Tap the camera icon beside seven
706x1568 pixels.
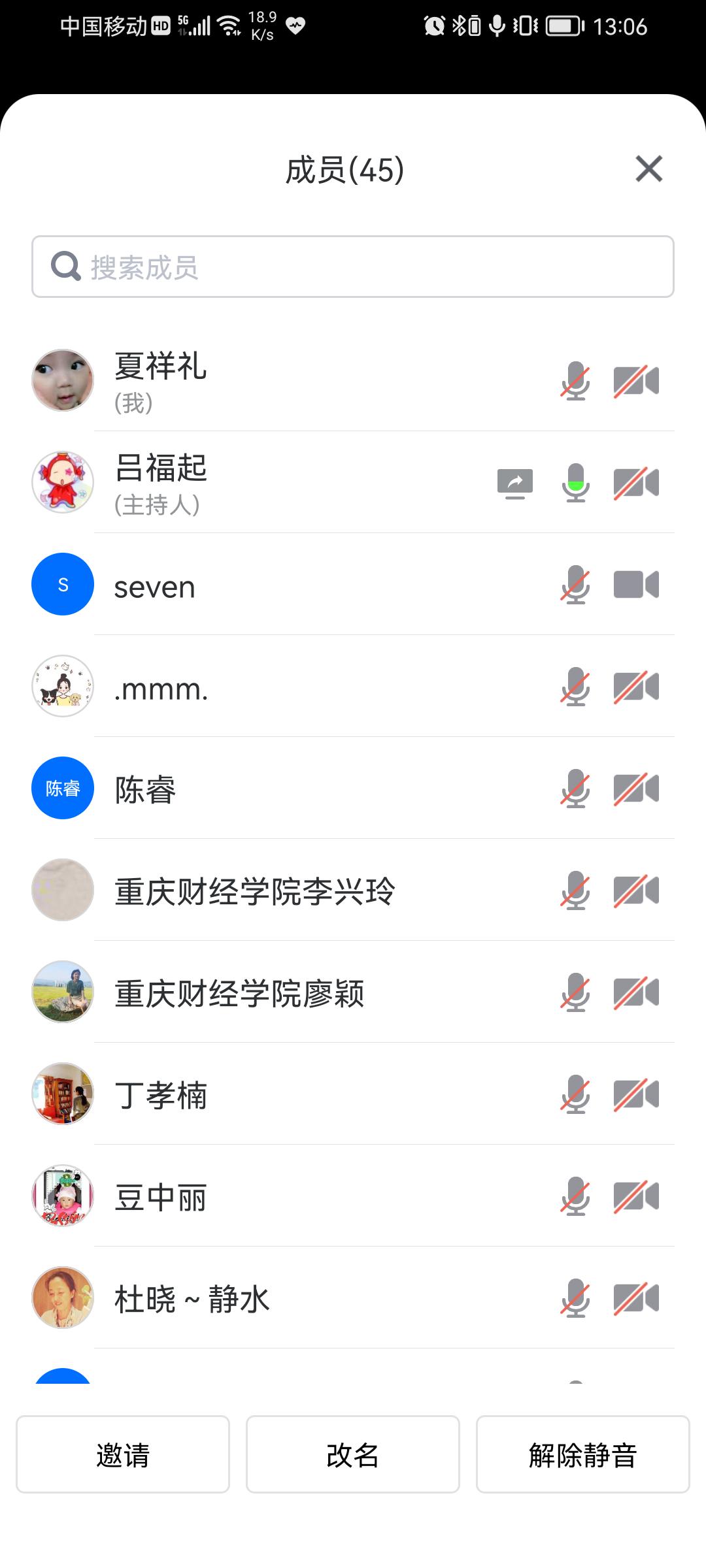click(x=636, y=584)
